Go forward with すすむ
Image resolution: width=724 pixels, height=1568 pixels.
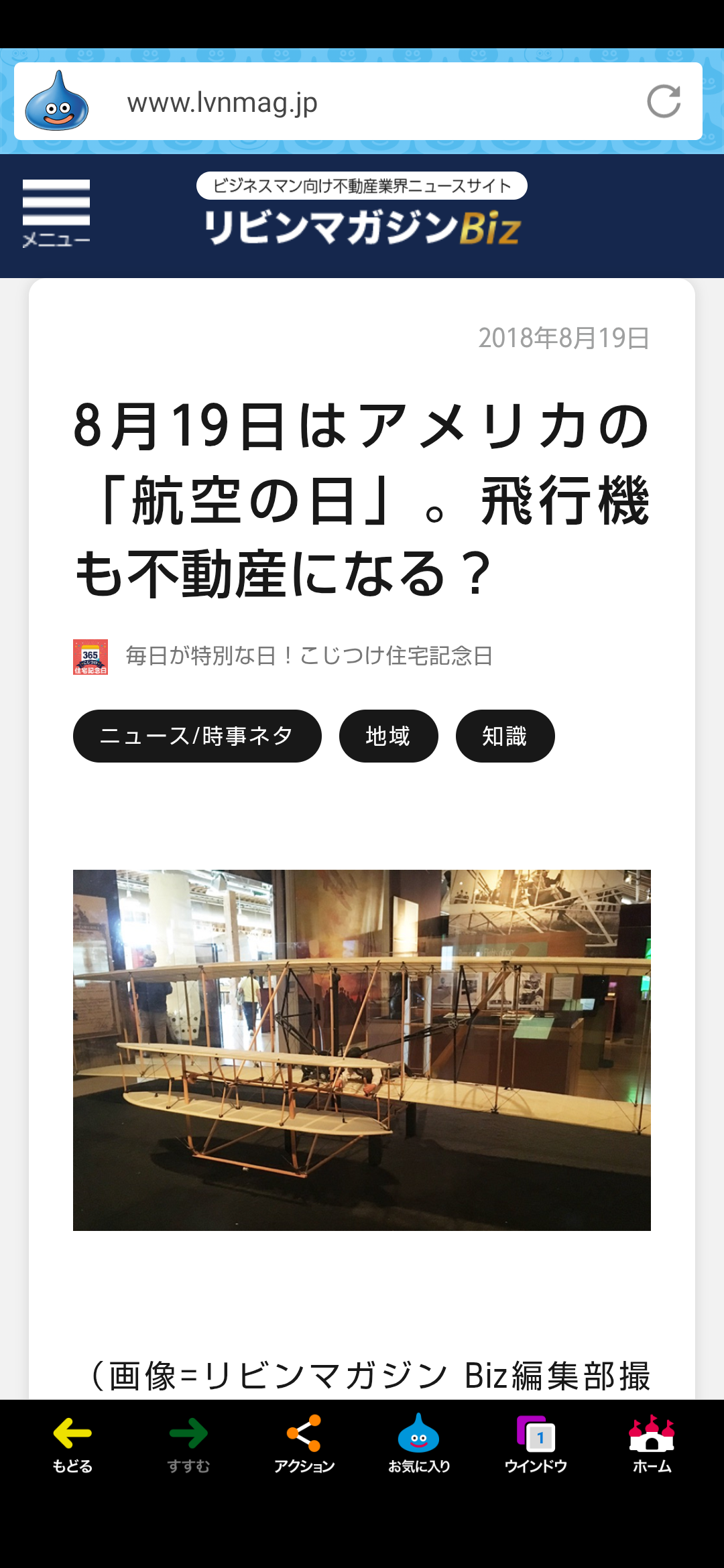(x=188, y=1445)
